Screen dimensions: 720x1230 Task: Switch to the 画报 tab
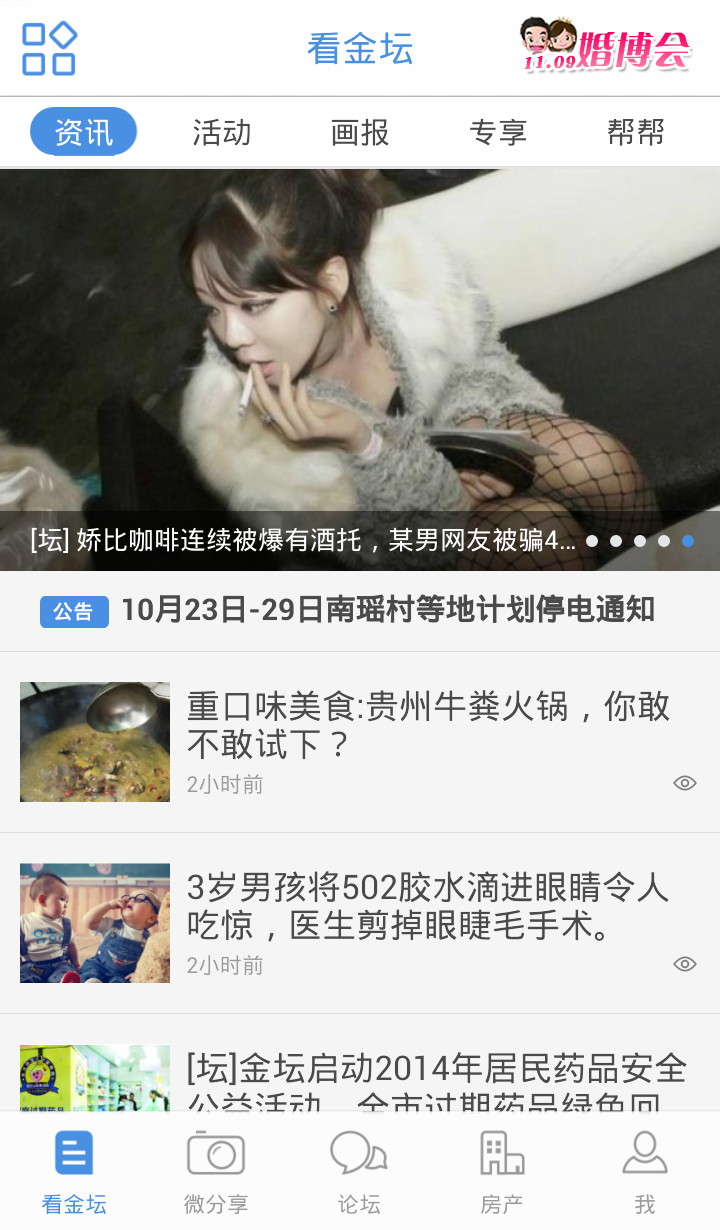click(359, 132)
